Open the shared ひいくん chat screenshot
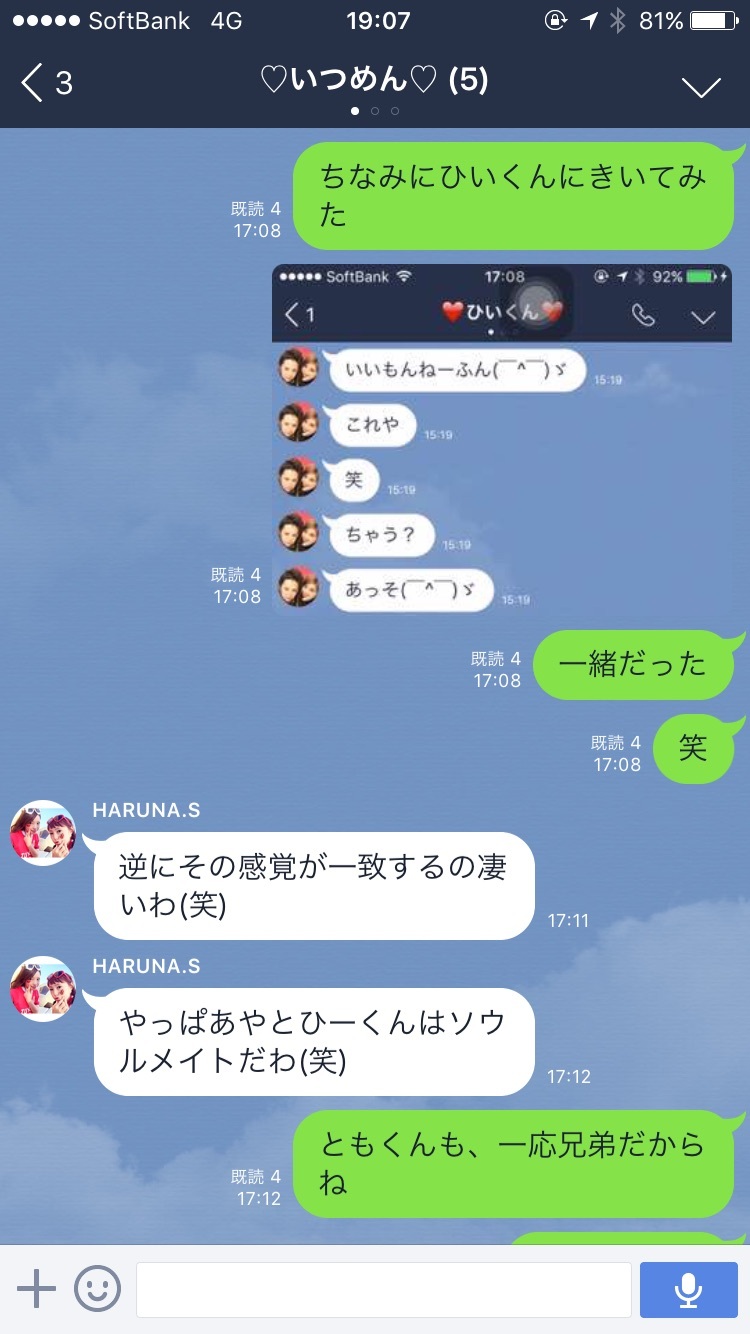 pos(502,439)
